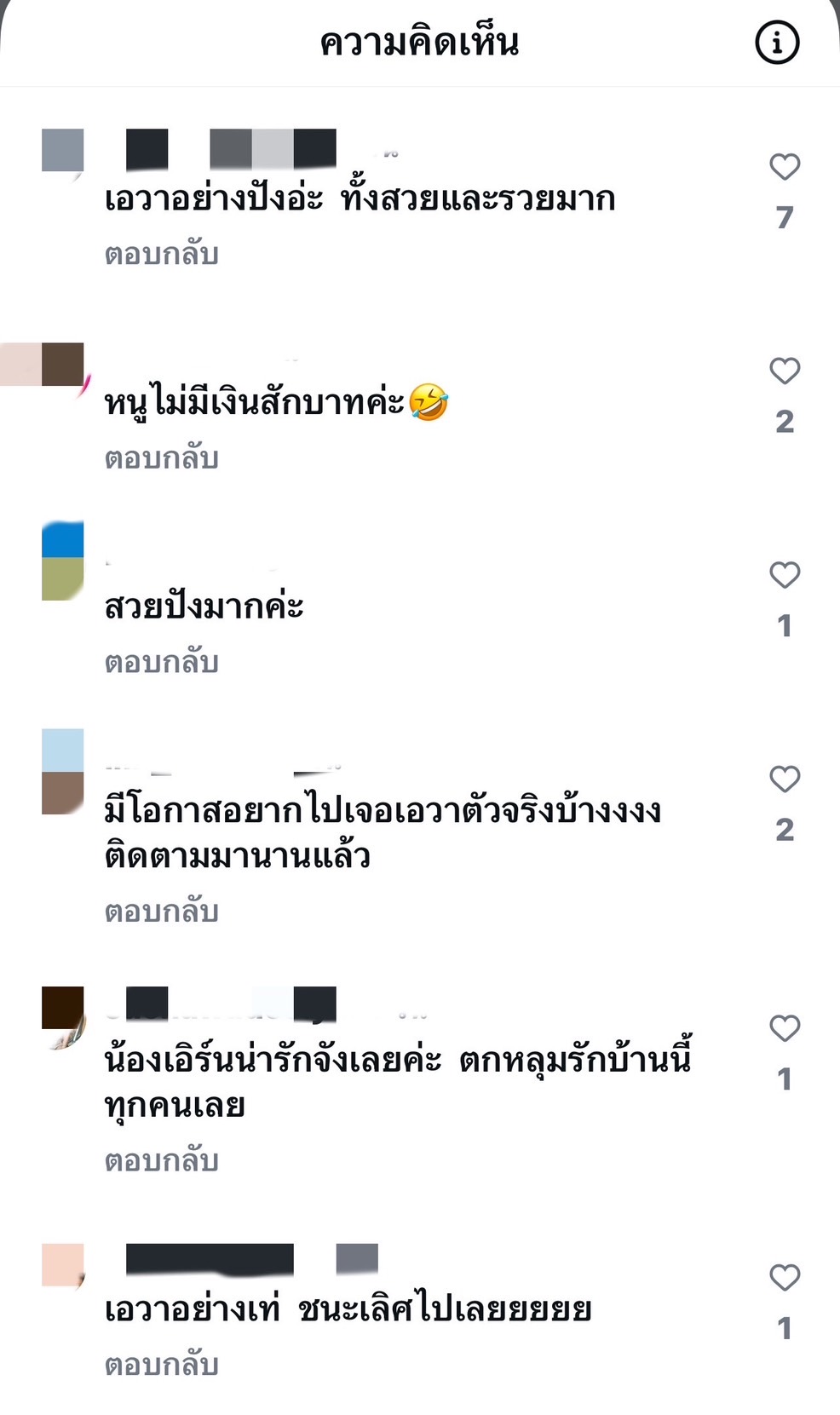Viewport: 840px width, 1415px height.
Task: Reply to the 'สวยปังมากค่ะ' comment
Action: [162, 662]
